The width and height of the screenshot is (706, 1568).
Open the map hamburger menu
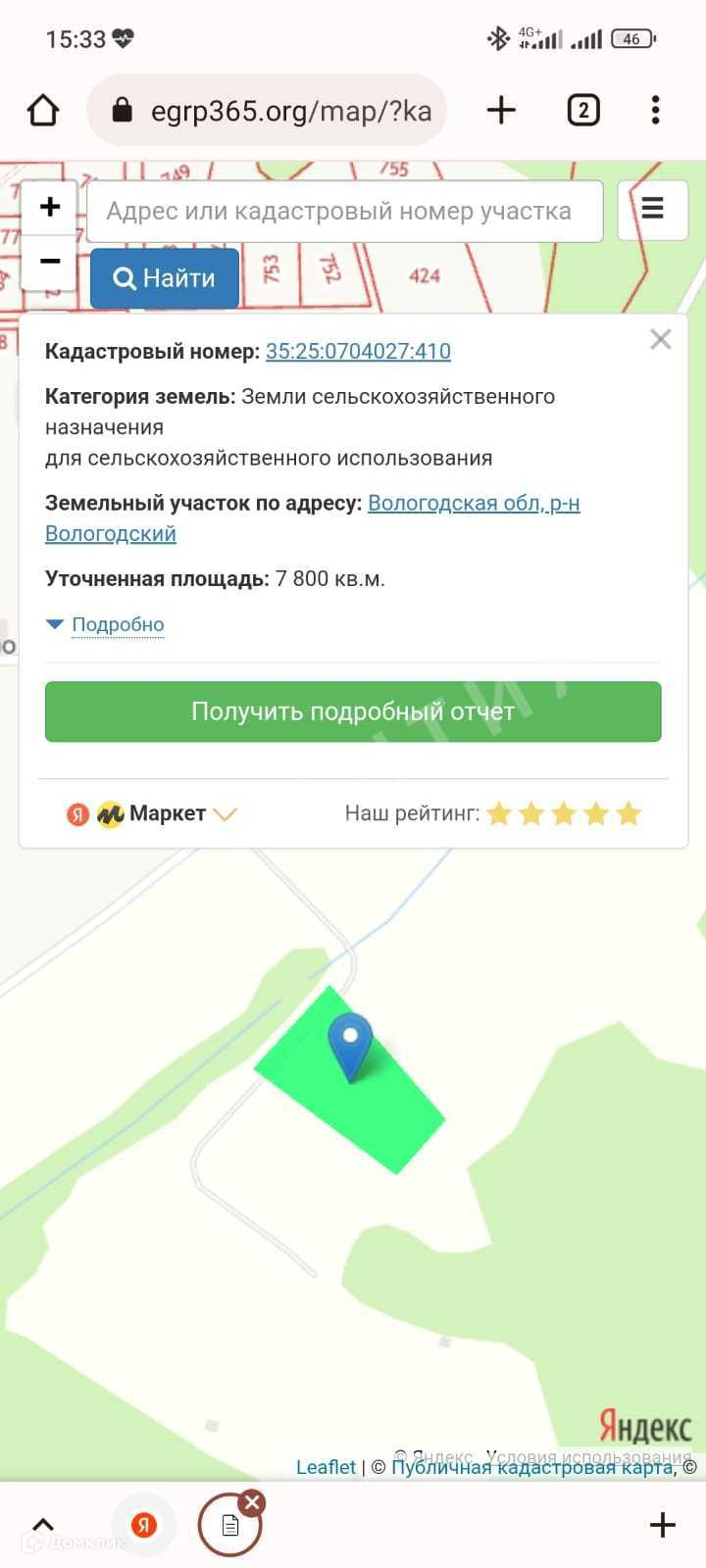[652, 209]
